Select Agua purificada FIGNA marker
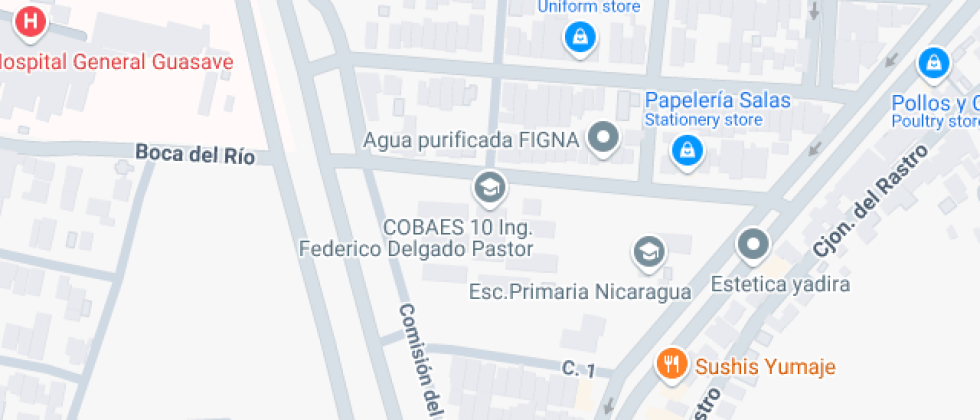This screenshot has width=980, height=420. 602,139
